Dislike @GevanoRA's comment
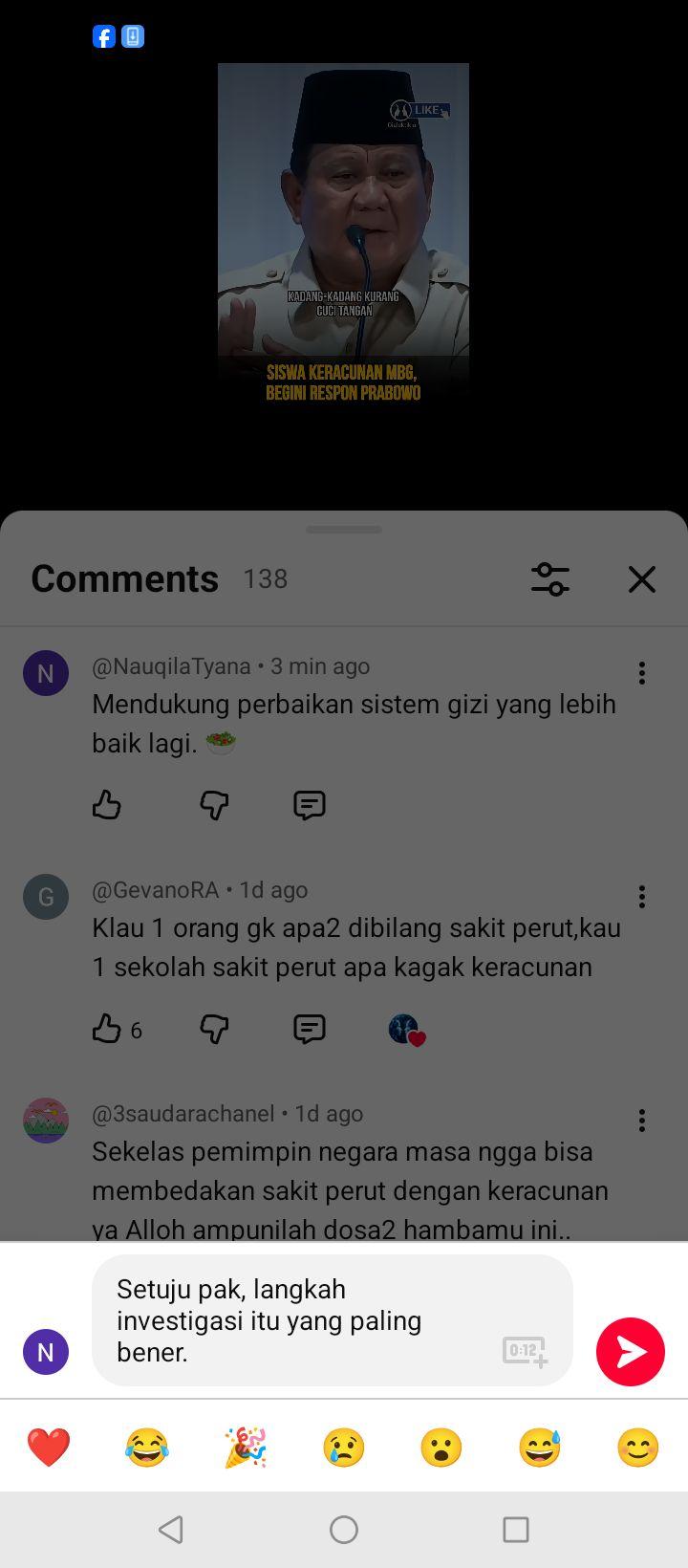Image resolution: width=688 pixels, height=1568 pixels. pyautogui.click(x=214, y=1029)
